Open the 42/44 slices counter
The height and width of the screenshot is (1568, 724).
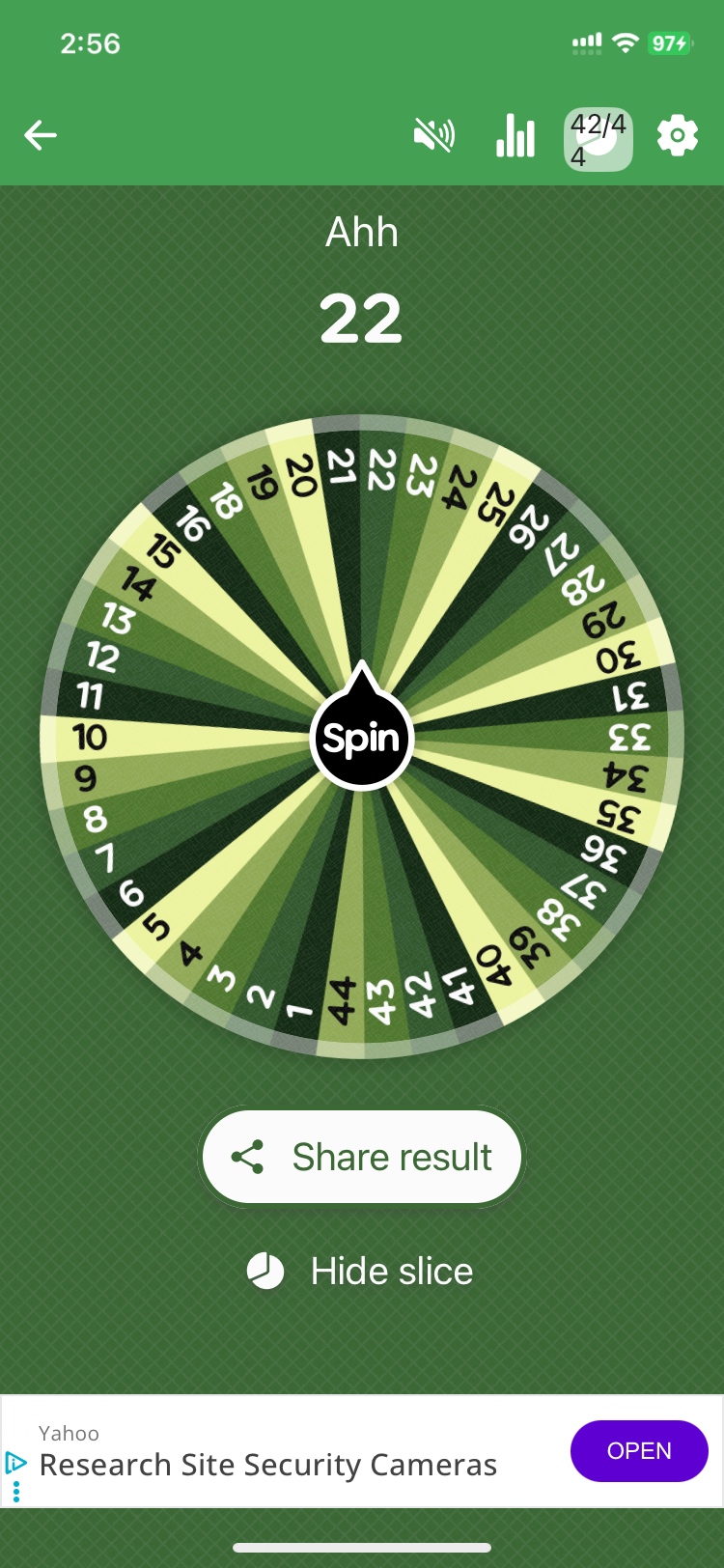[x=598, y=139]
